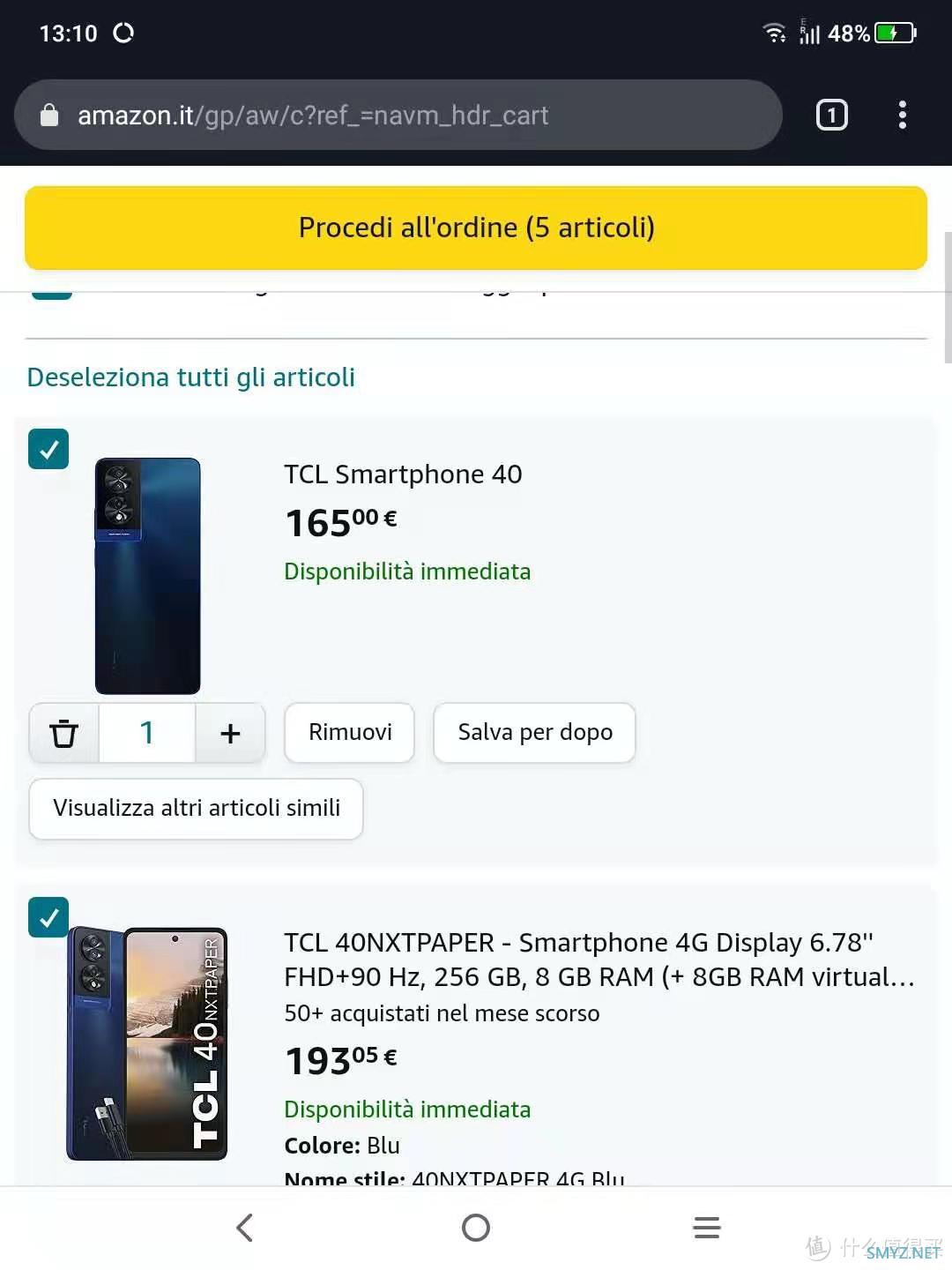Viewport: 952px width, 1270px height.
Task: Open the TCL Smartphone 40 product image
Action: (147, 576)
